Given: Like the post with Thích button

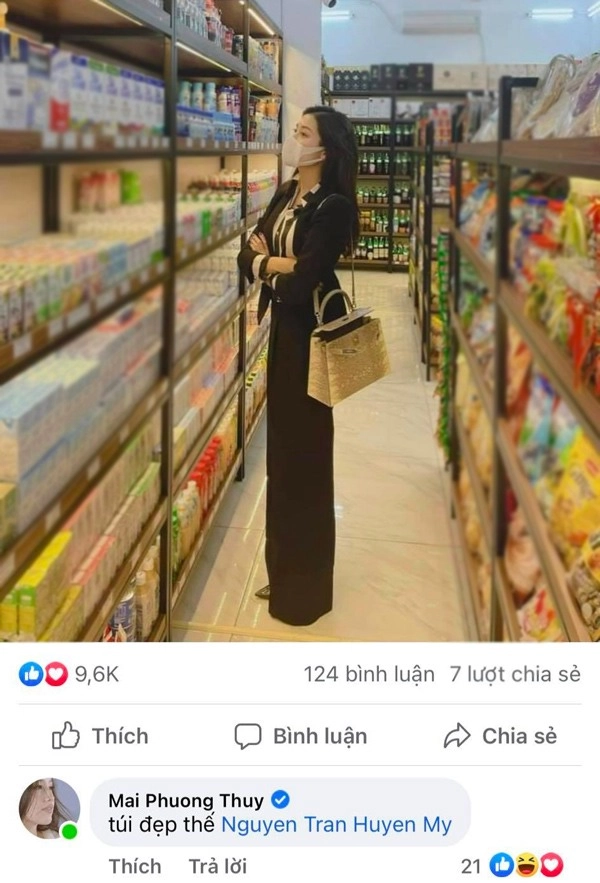Looking at the screenshot, I should [x=100, y=736].
